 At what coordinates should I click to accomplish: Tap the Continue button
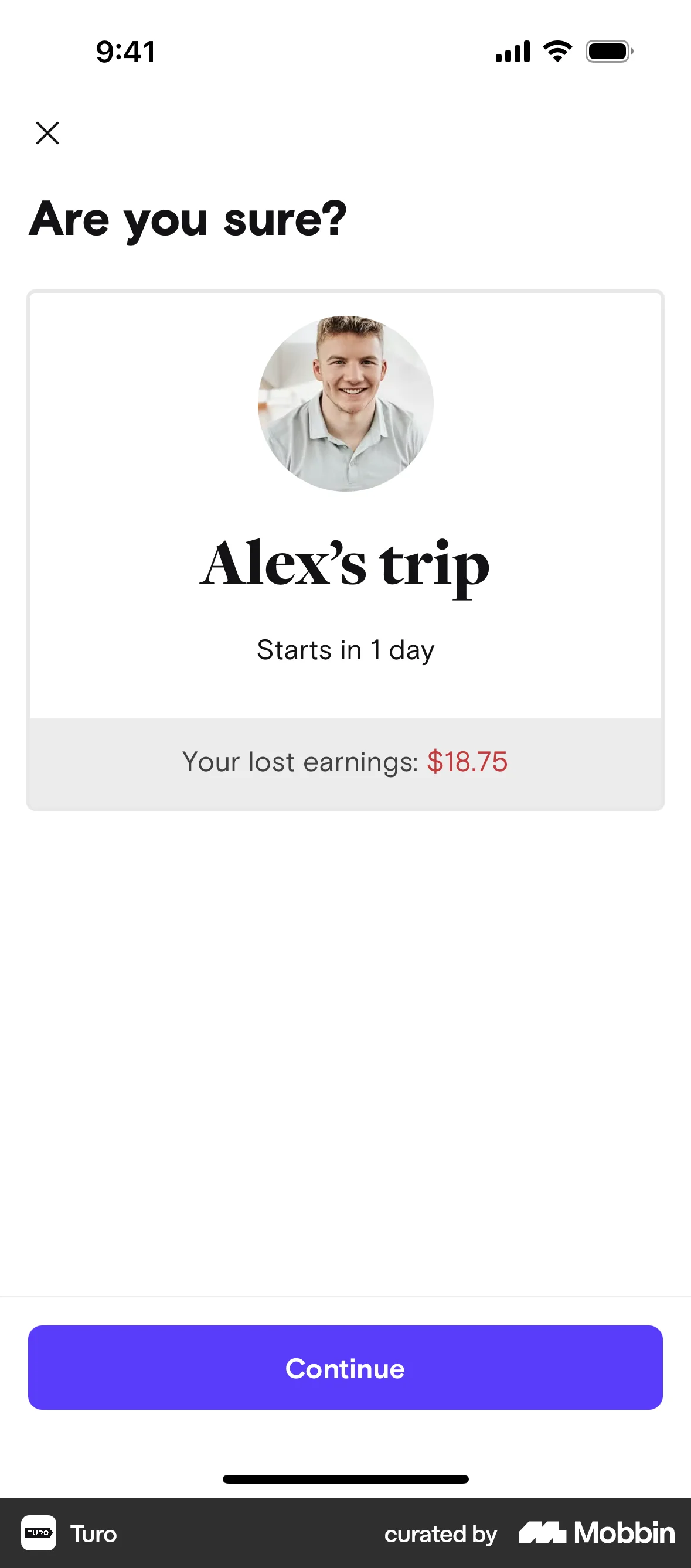pos(345,1368)
